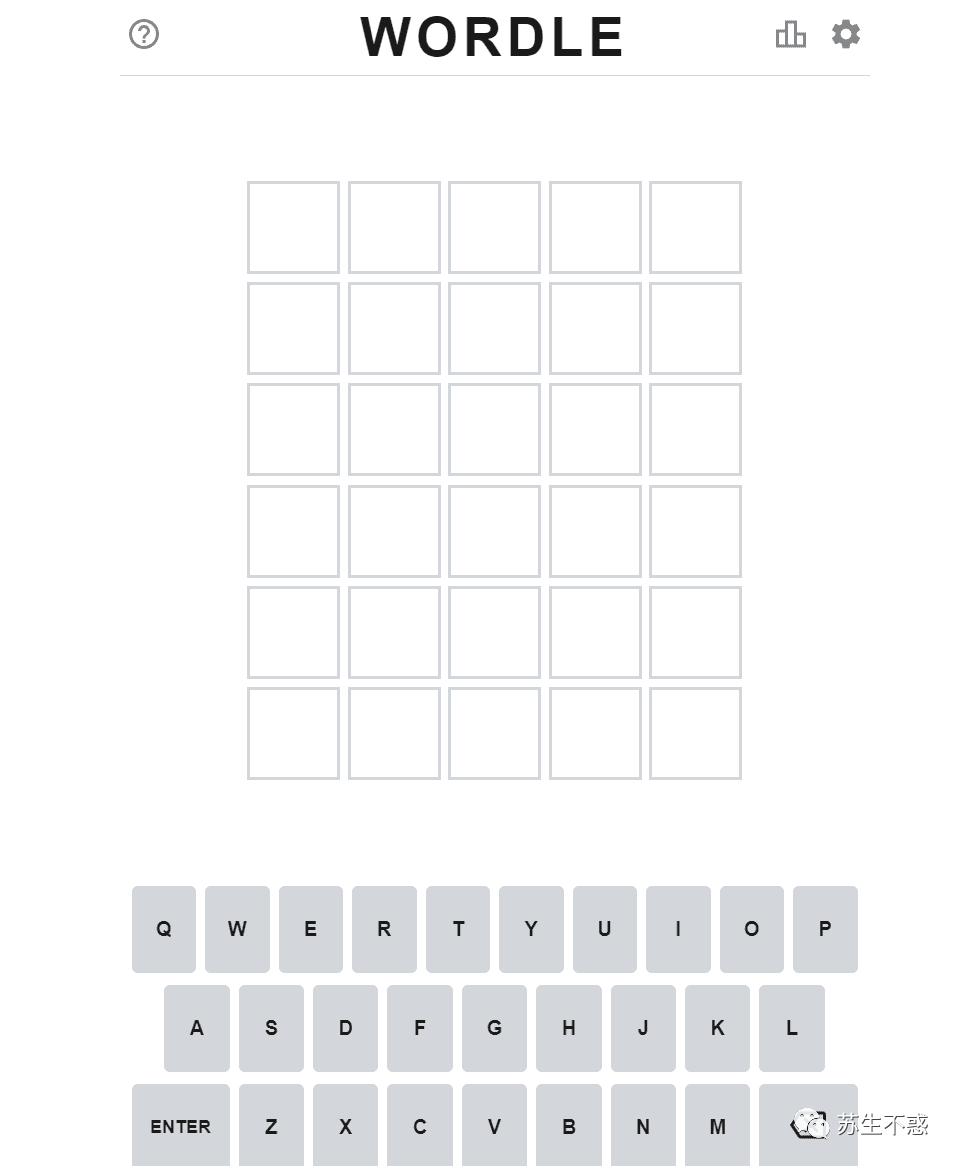Submit the guess with ENTER
Screen dimensions: 959x1166
(x=181, y=1126)
